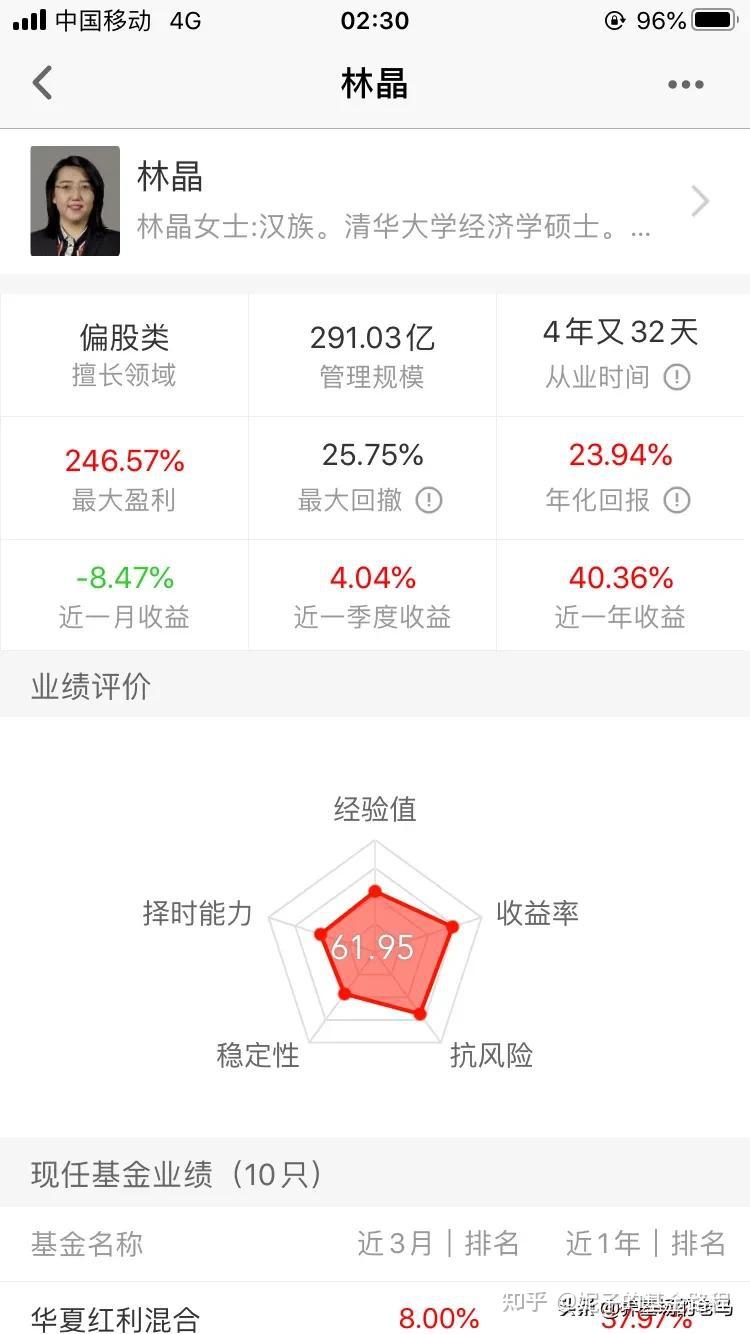Show info about 年化回报
Image resolution: width=750 pixels, height=1334 pixels.
(x=677, y=500)
